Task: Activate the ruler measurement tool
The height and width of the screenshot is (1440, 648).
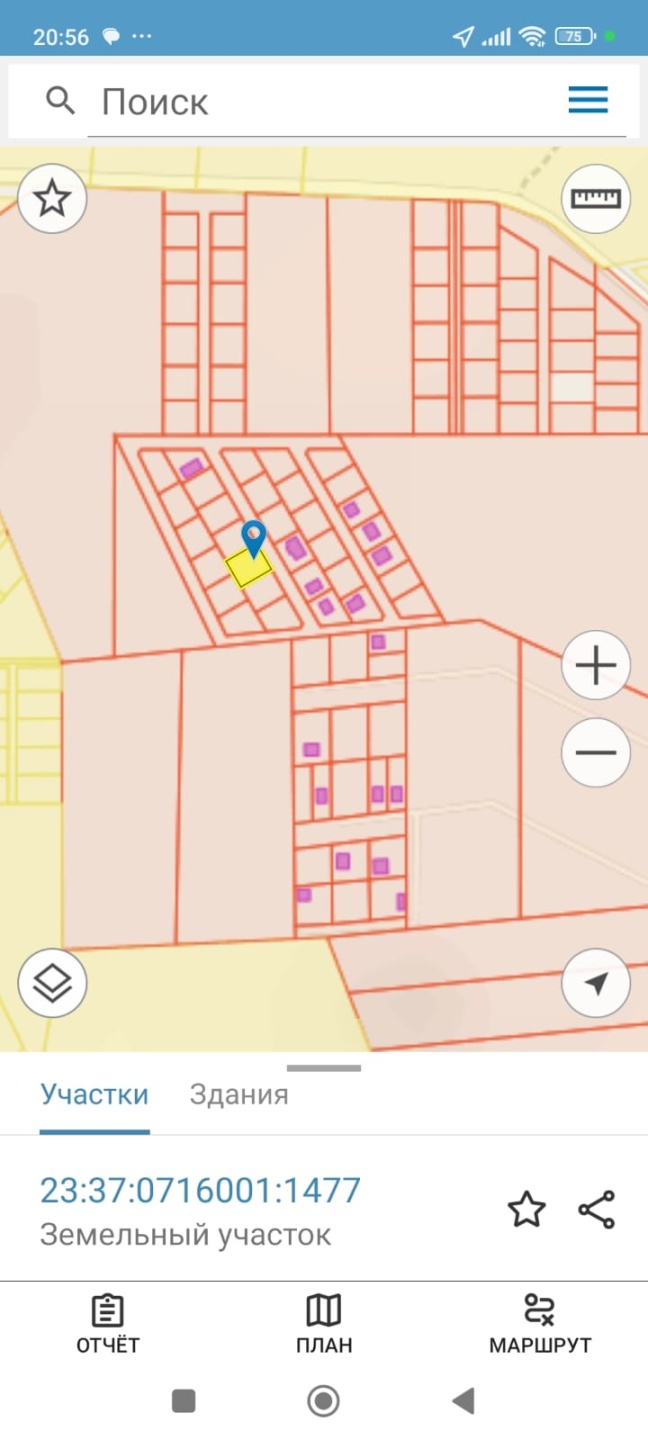Action: [x=596, y=199]
